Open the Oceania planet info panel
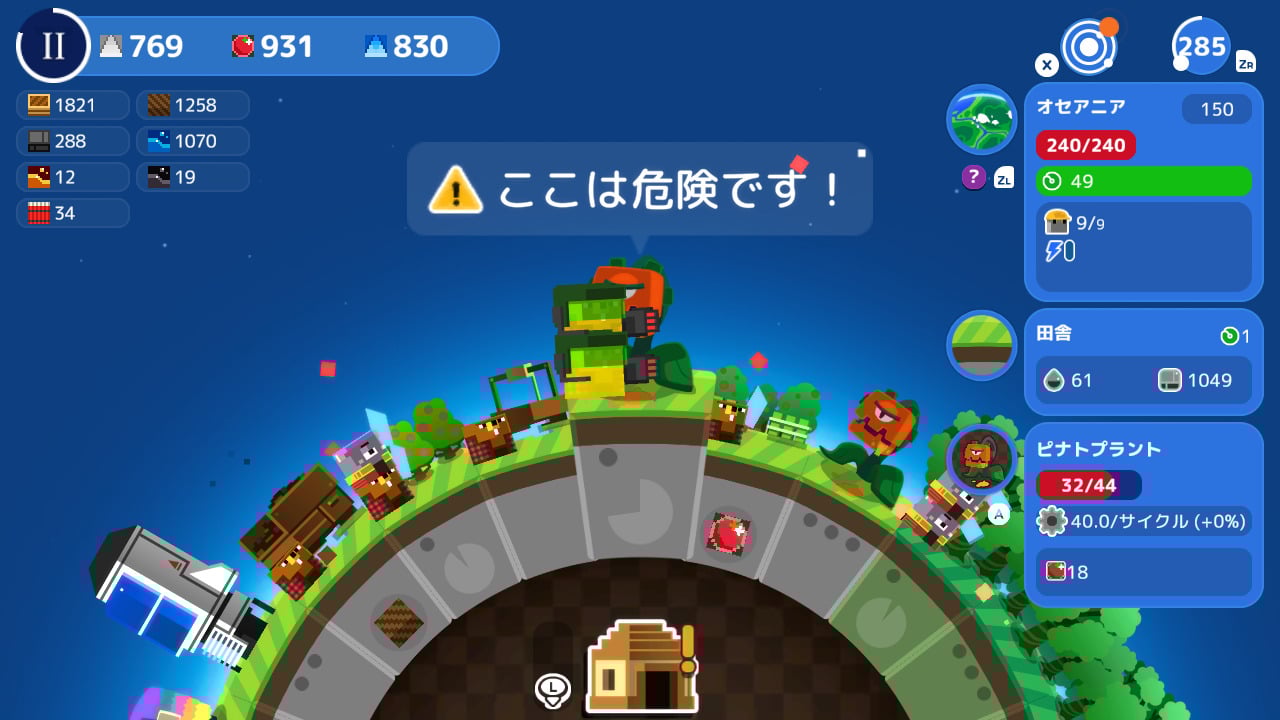This screenshot has height=720, width=1280. pos(1143,190)
